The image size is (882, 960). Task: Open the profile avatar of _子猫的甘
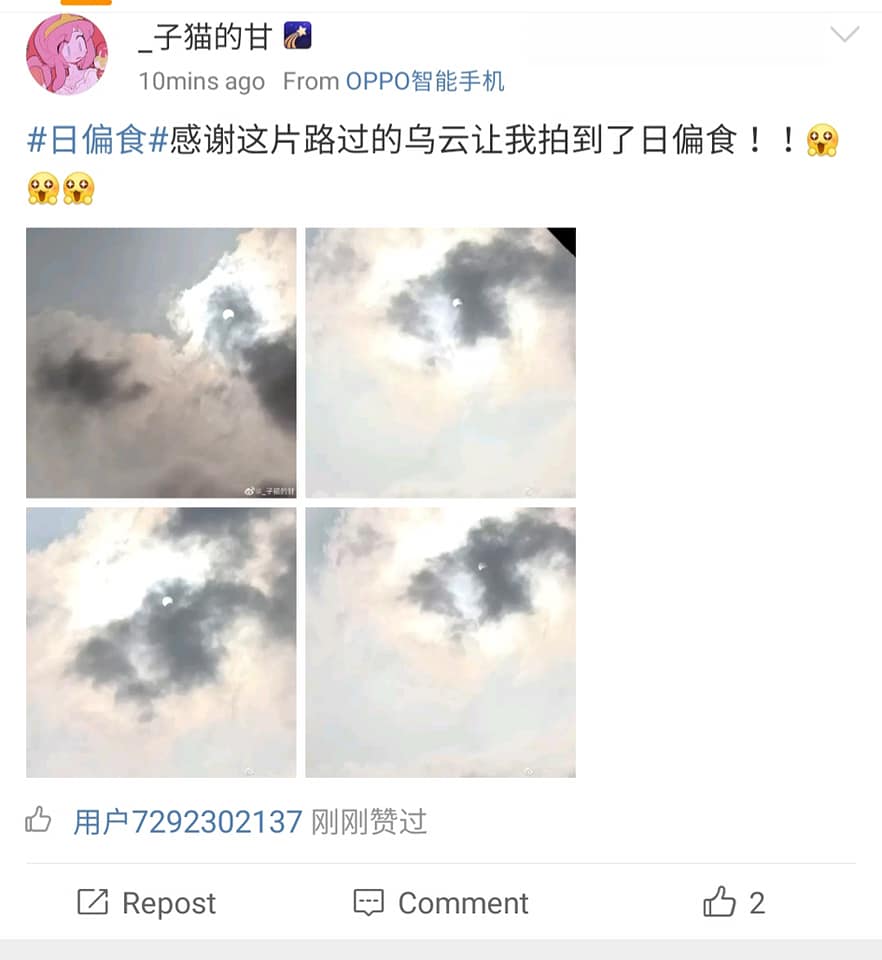tap(66, 54)
